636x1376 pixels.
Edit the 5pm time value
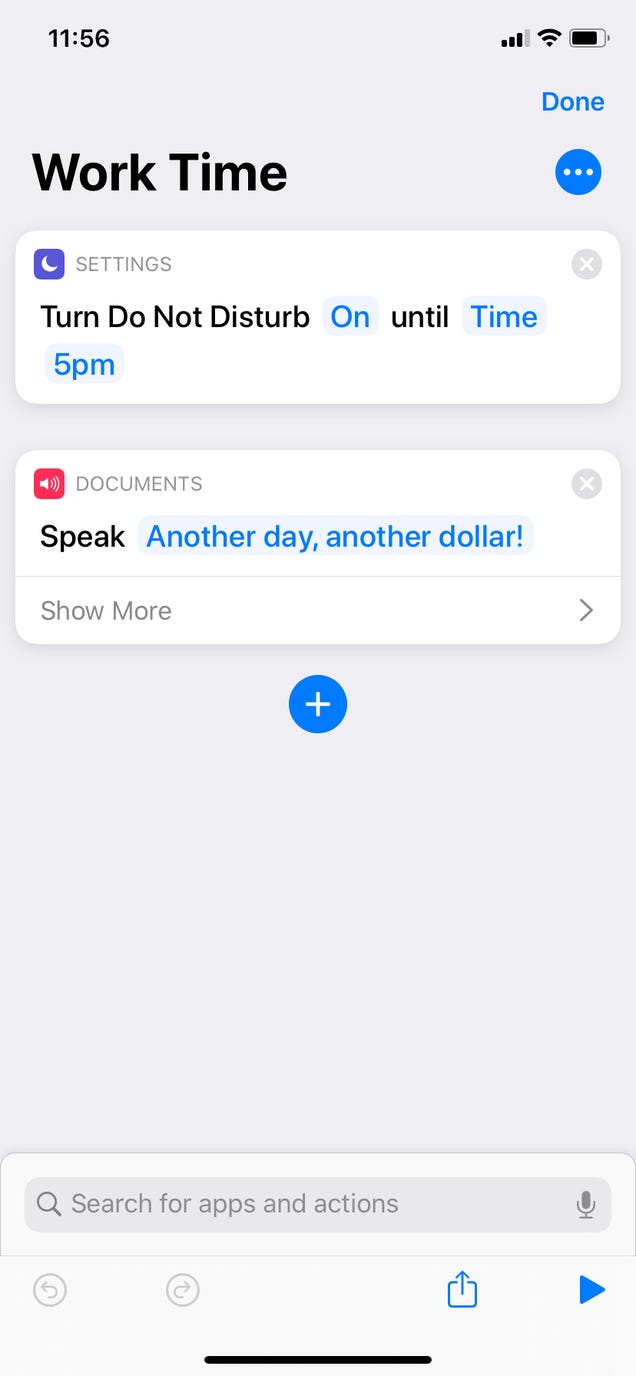tap(84, 364)
